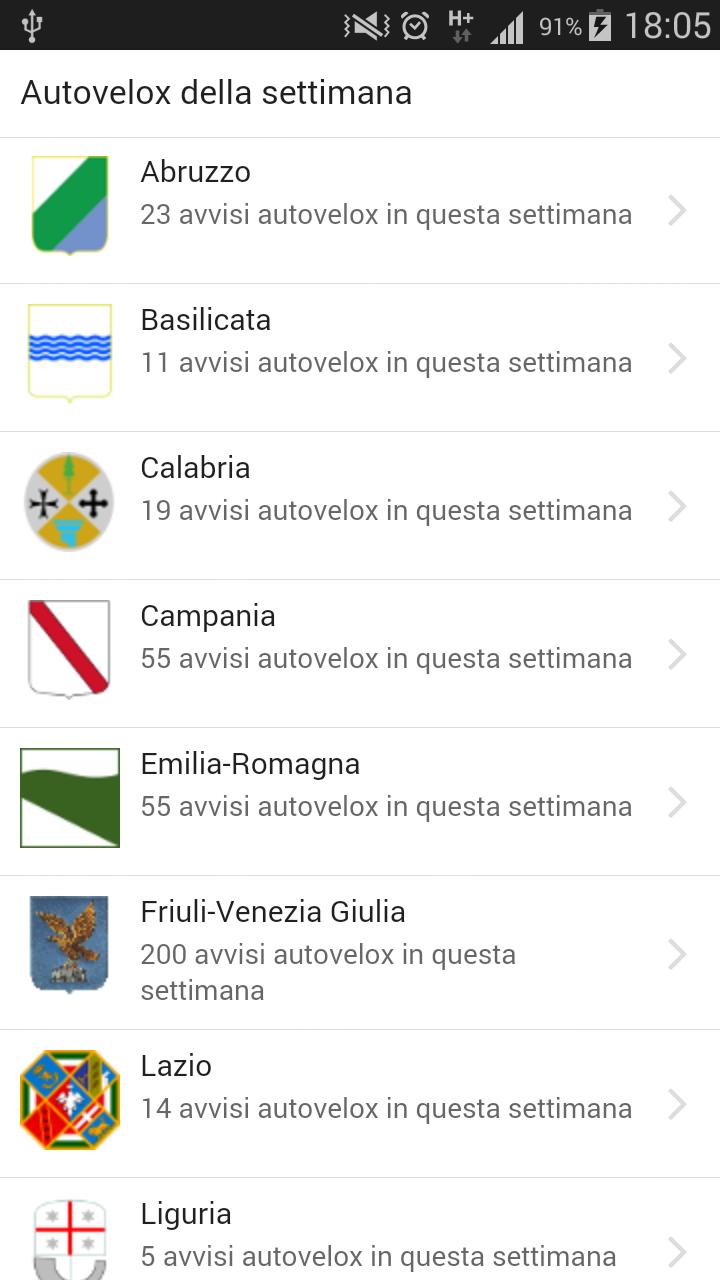This screenshot has height=1280, width=720.
Task: Open Campania weekly autovelox list
Action: (x=360, y=654)
